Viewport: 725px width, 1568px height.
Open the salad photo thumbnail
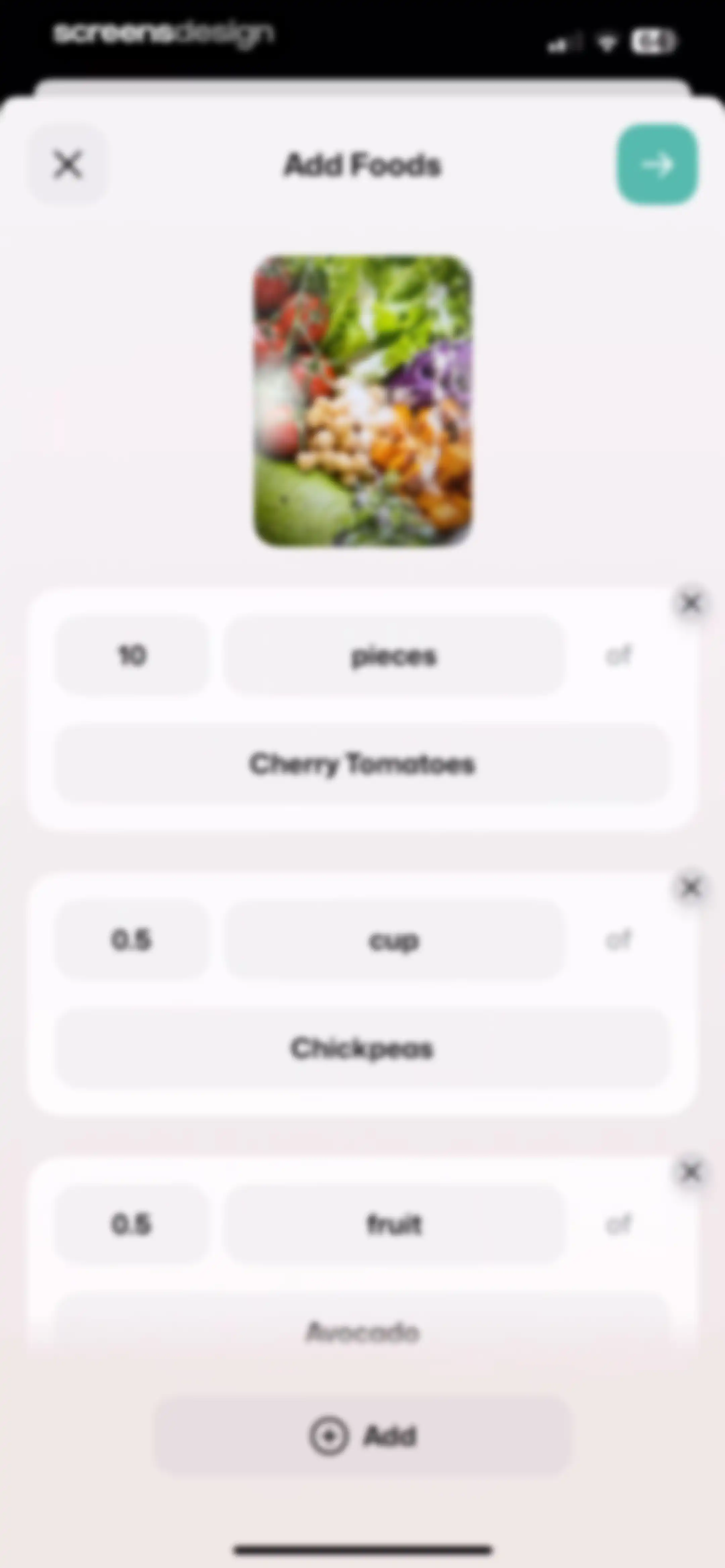tap(363, 401)
